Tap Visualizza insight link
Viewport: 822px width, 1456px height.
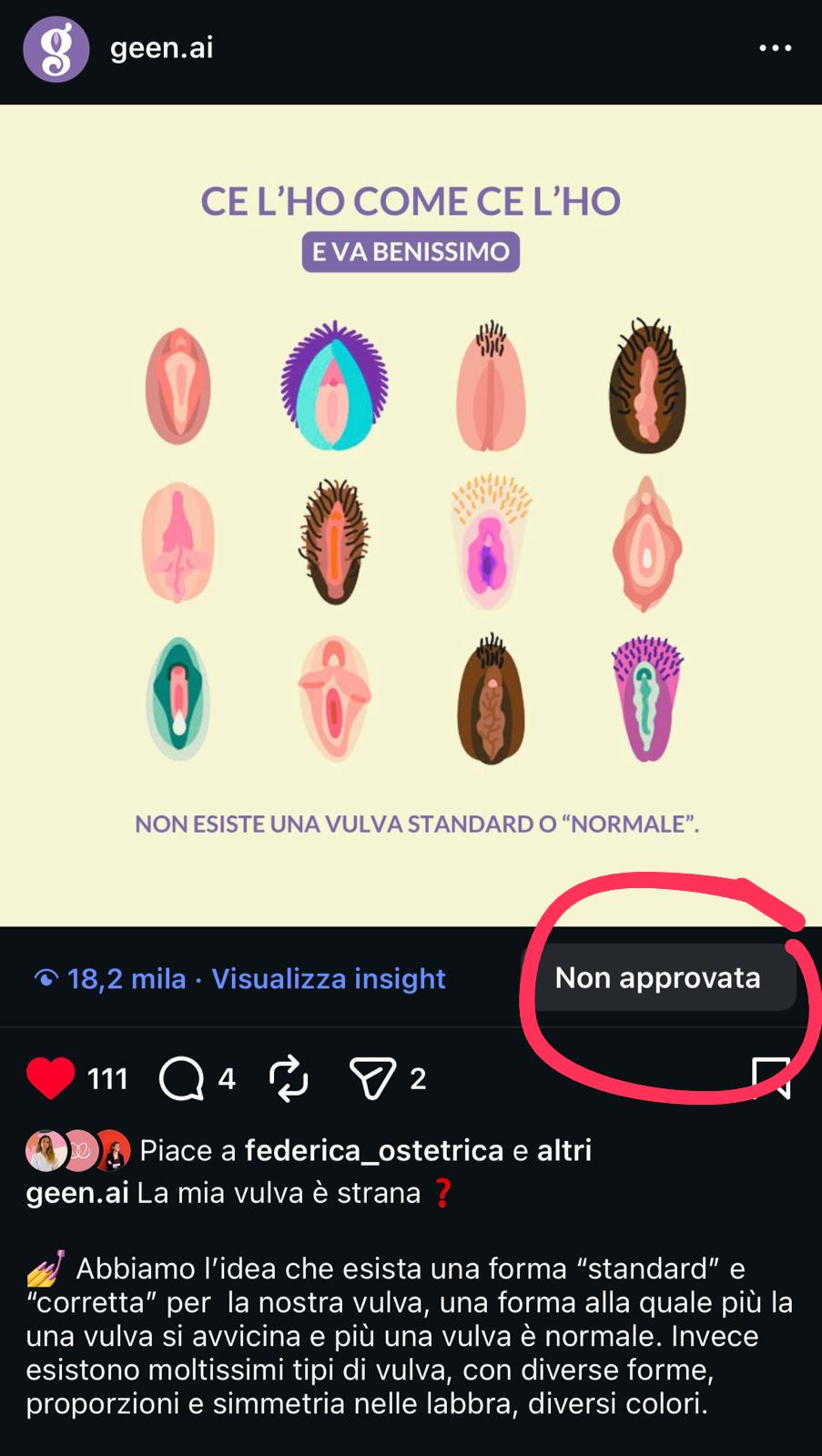pos(328,978)
